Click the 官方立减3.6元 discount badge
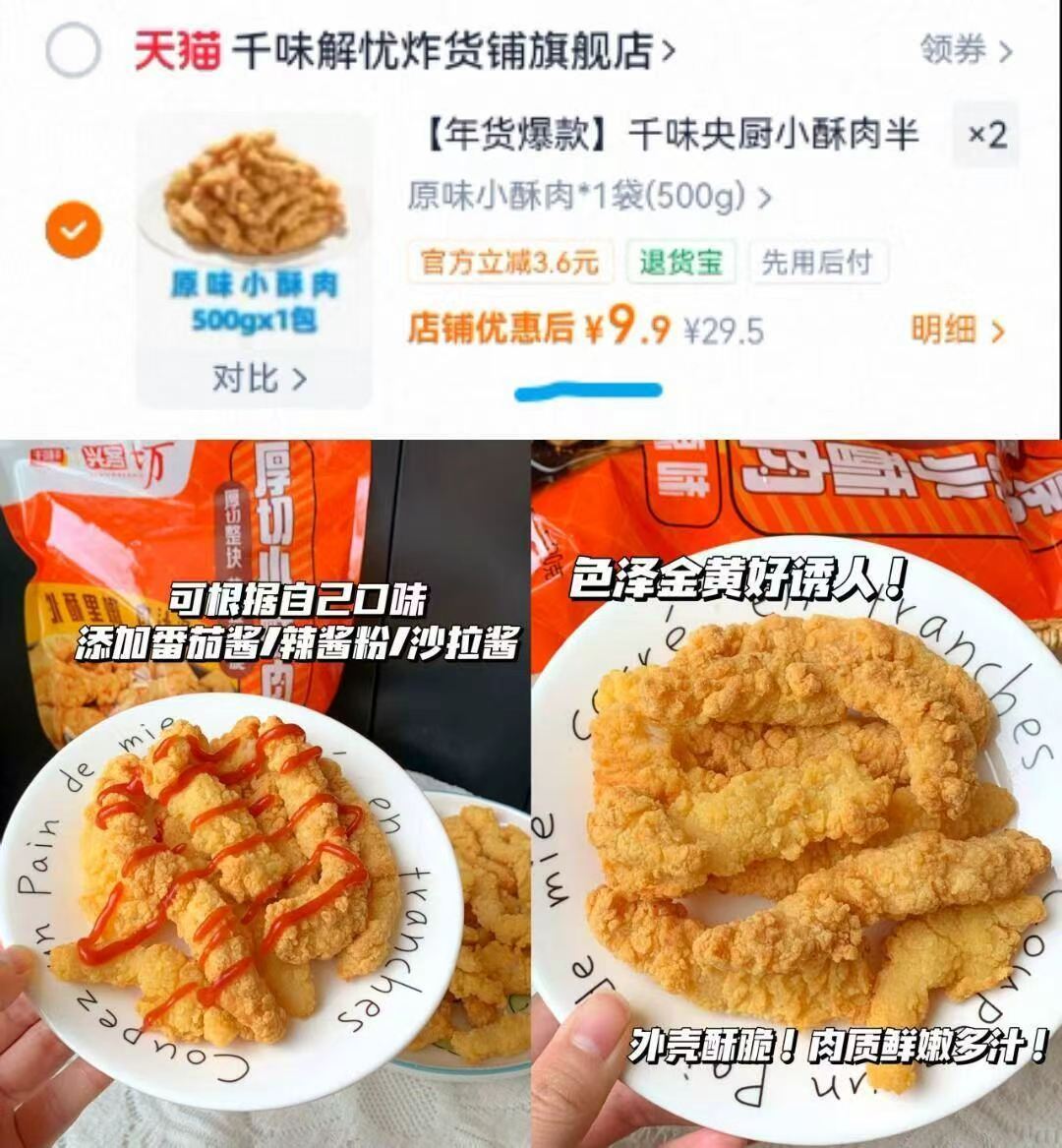Image resolution: width=1062 pixels, height=1148 pixels. coord(511,262)
